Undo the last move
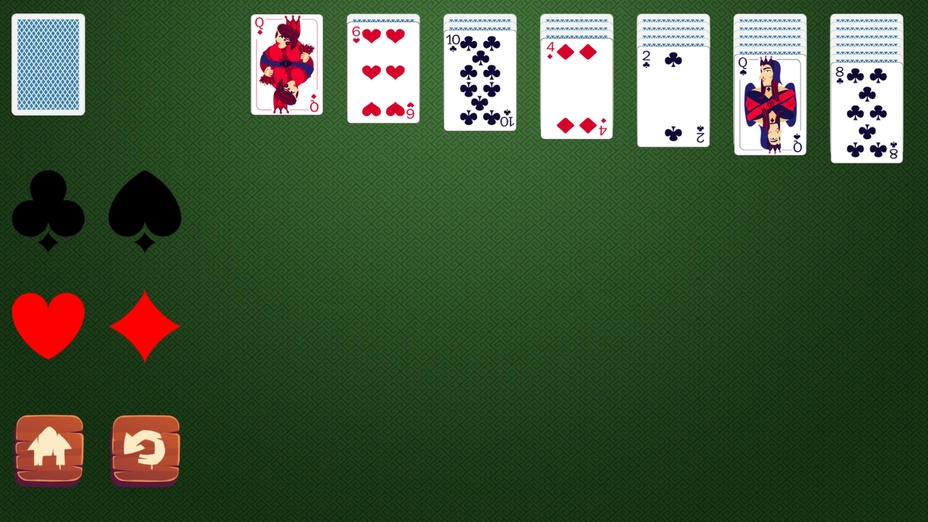This screenshot has height=522, width=928. [146, 449]
